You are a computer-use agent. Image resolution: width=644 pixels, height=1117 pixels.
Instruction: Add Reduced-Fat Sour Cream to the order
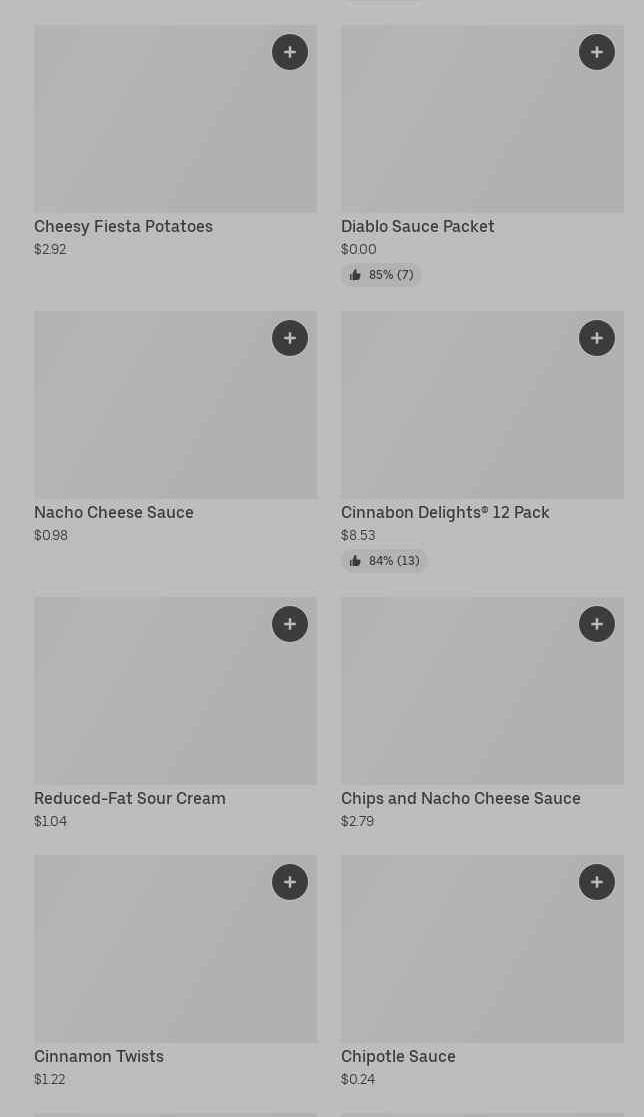point(290,624)
